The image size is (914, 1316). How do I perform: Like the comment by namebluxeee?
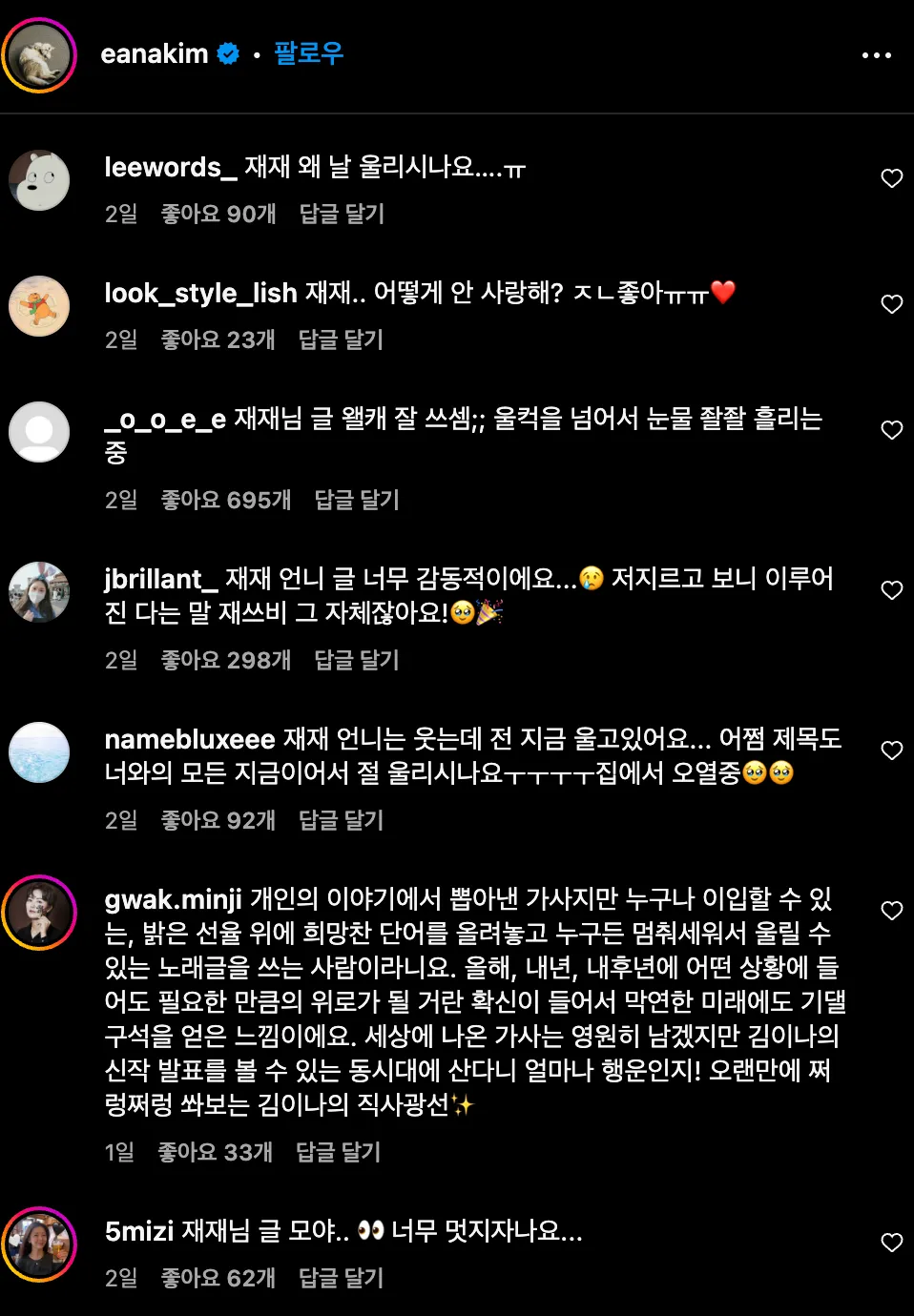click(x=891, y=751)
